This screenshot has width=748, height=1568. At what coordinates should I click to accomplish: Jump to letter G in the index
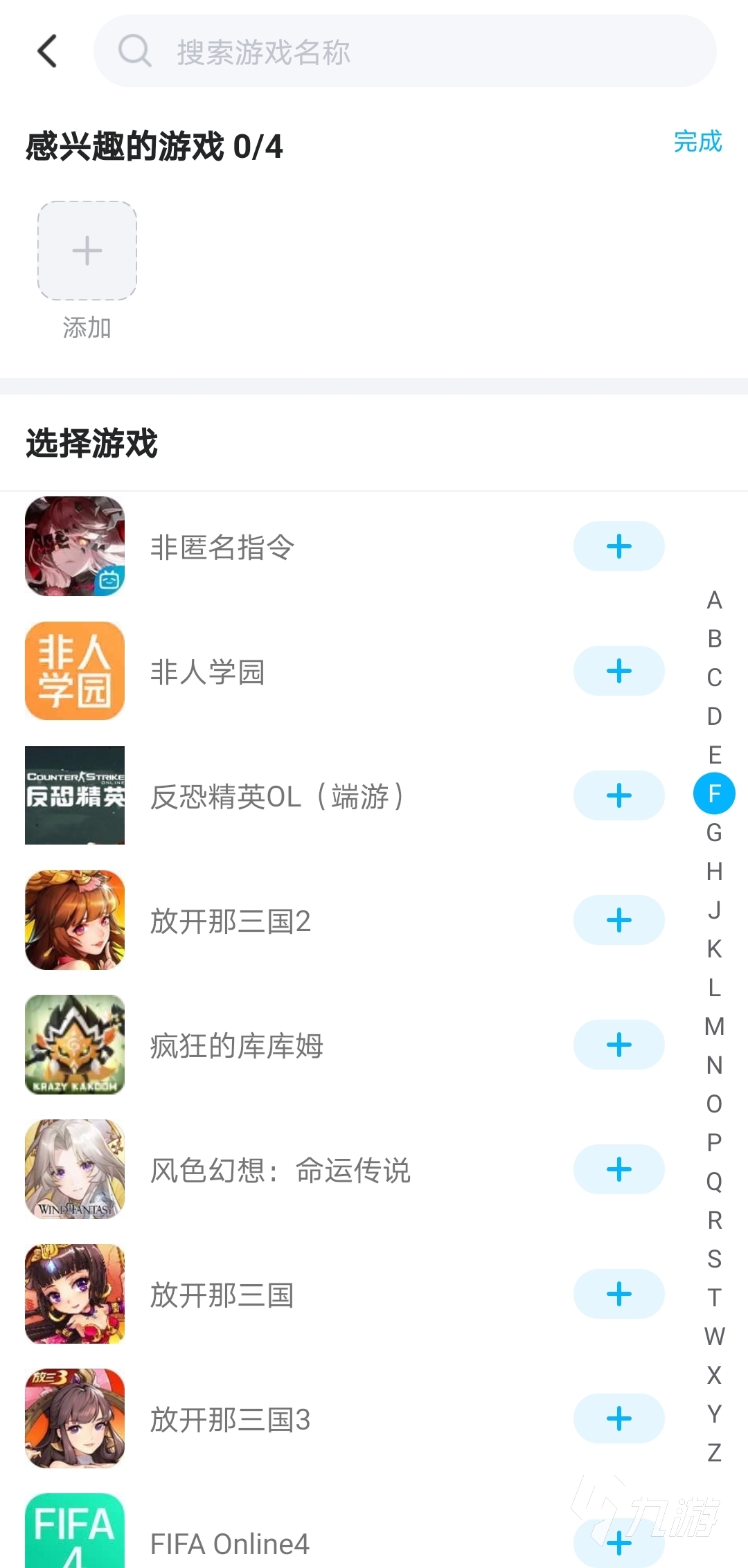(x=714, y=833)
